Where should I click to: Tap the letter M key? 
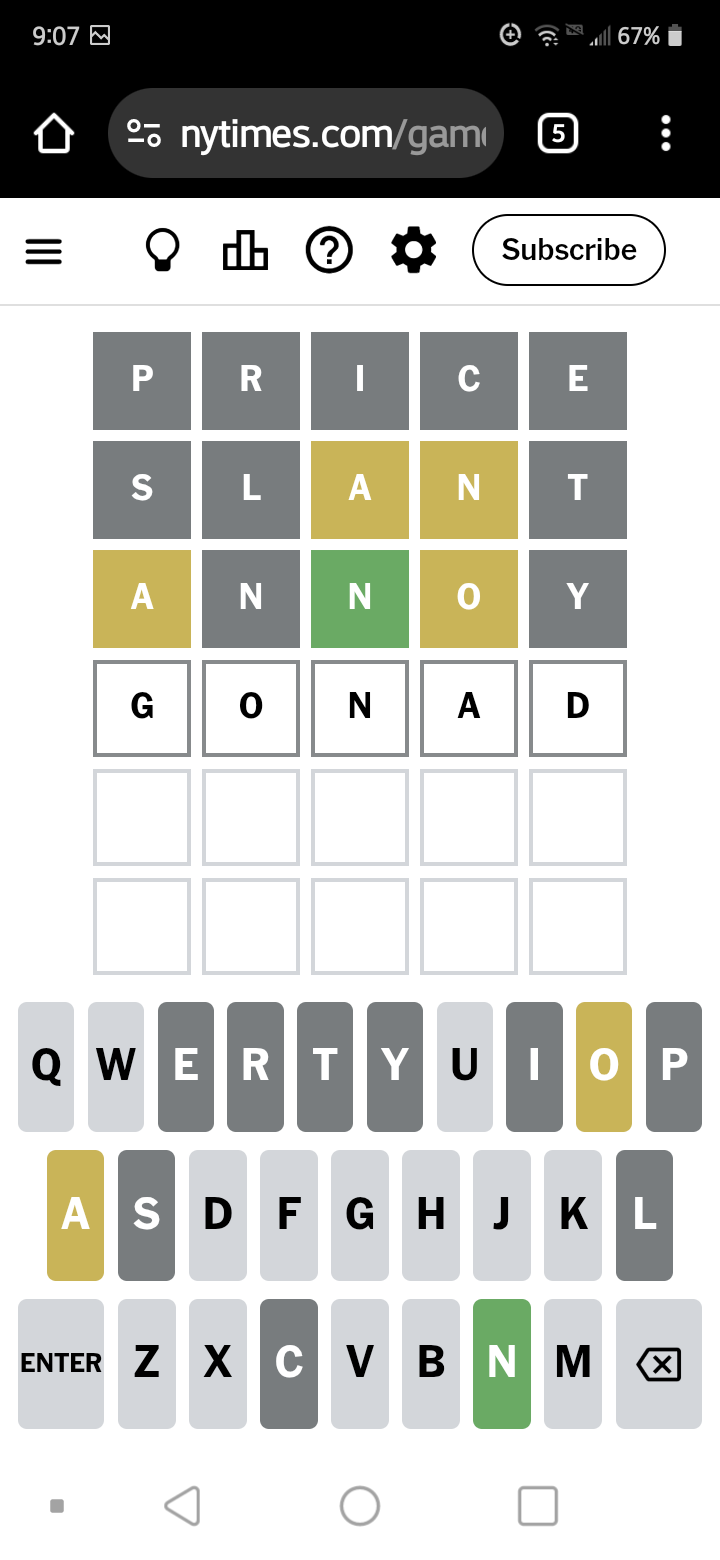573,1364
